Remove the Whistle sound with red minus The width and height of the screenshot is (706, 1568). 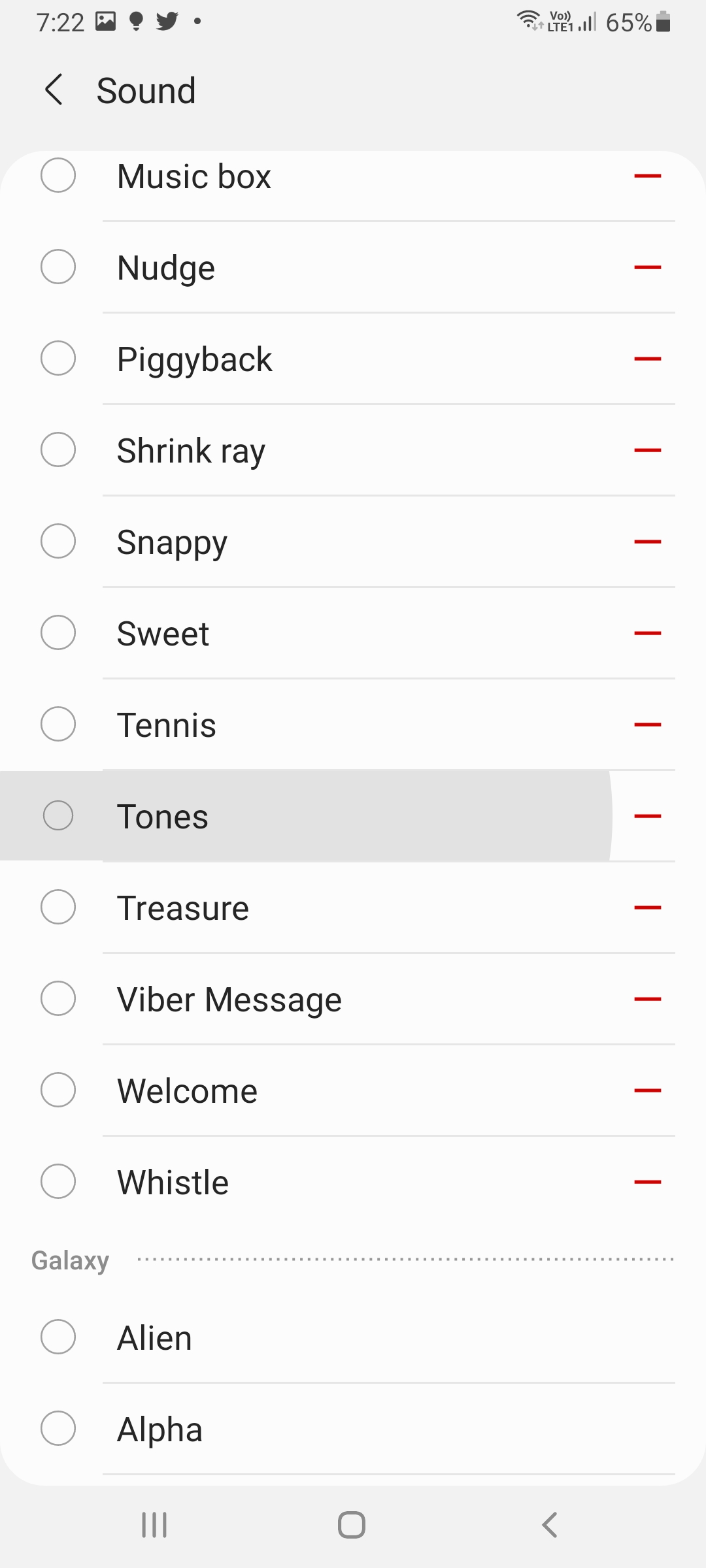tap(647, 1182)
